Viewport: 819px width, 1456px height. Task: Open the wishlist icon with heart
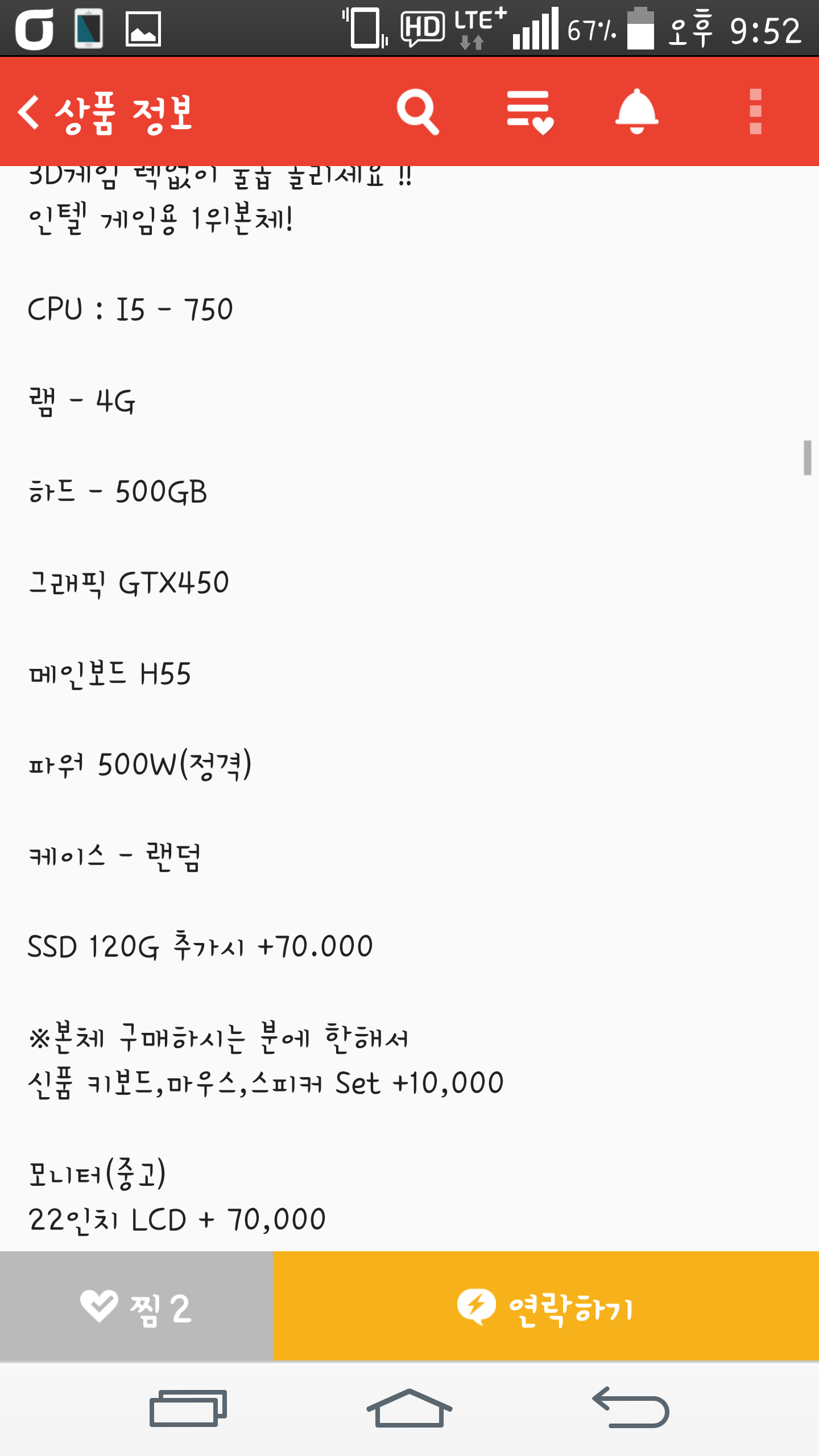point(530,112)
